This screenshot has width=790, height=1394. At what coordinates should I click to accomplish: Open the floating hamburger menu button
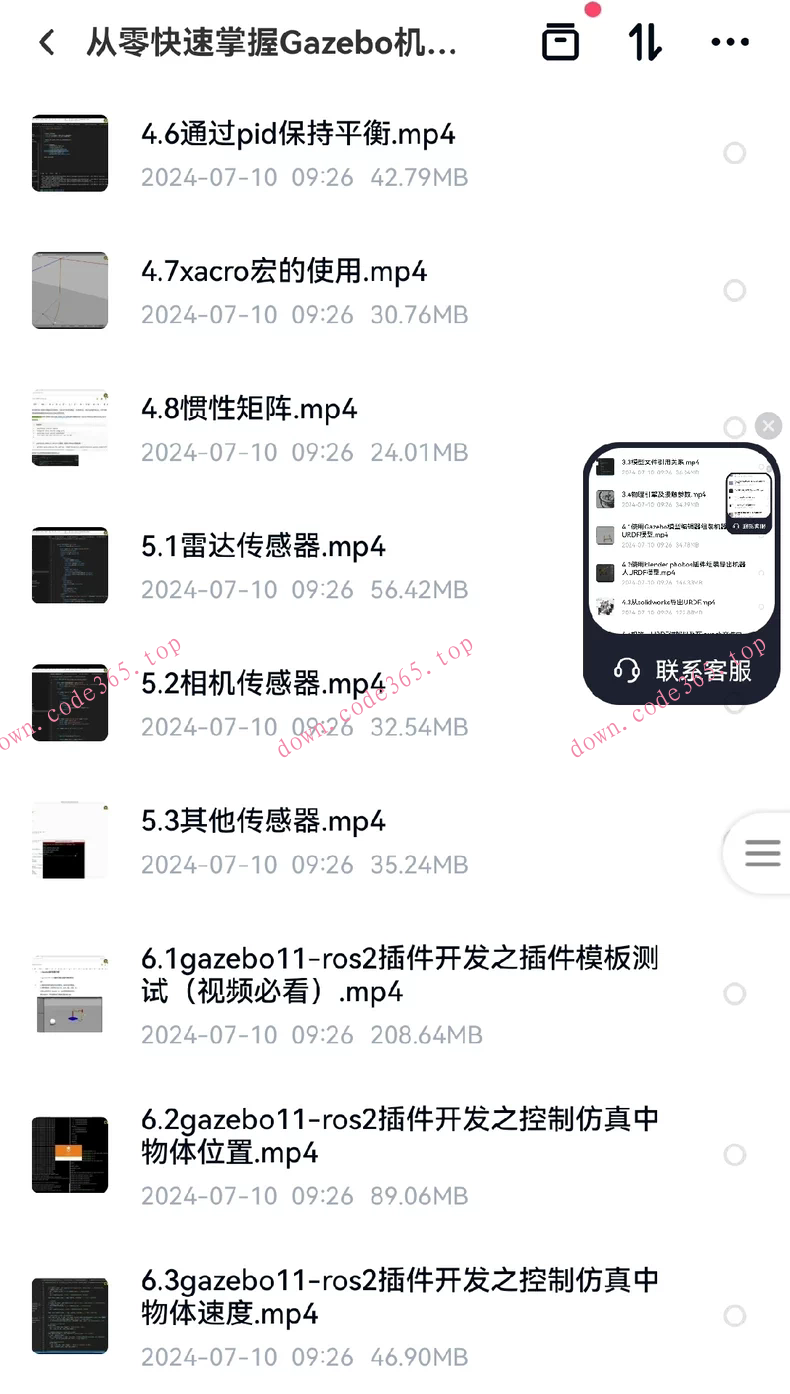(x=762, y=853)
